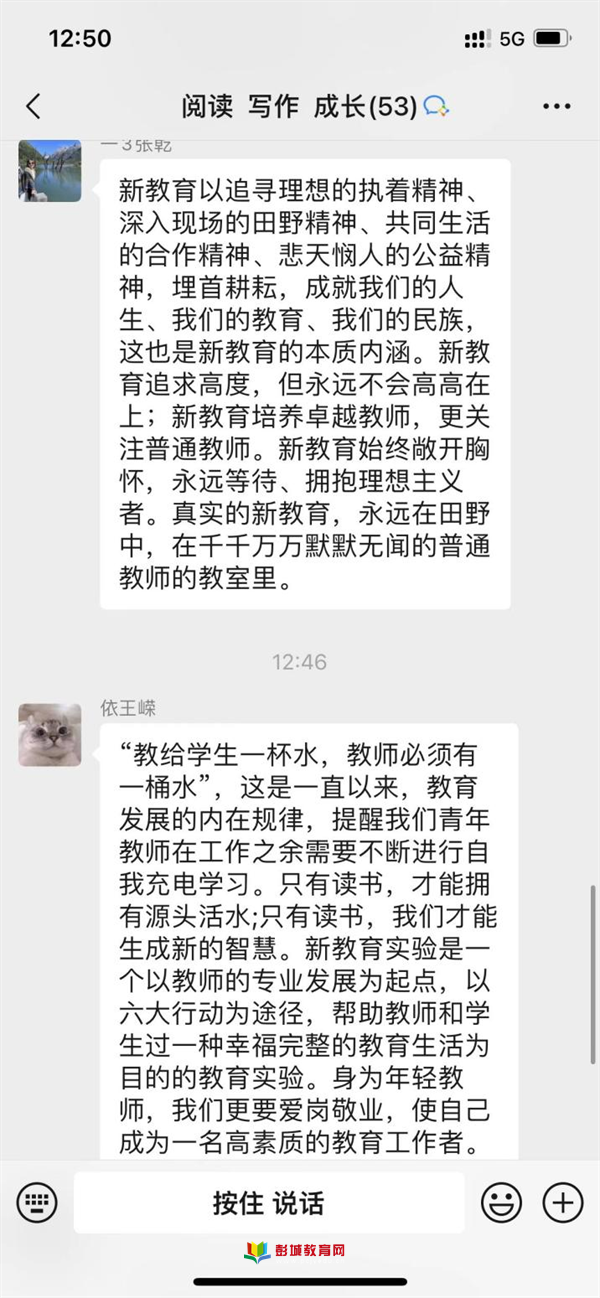The image size is (600, 1298).
Task: Open the plus attachments menu
Action: [563, 1202]
